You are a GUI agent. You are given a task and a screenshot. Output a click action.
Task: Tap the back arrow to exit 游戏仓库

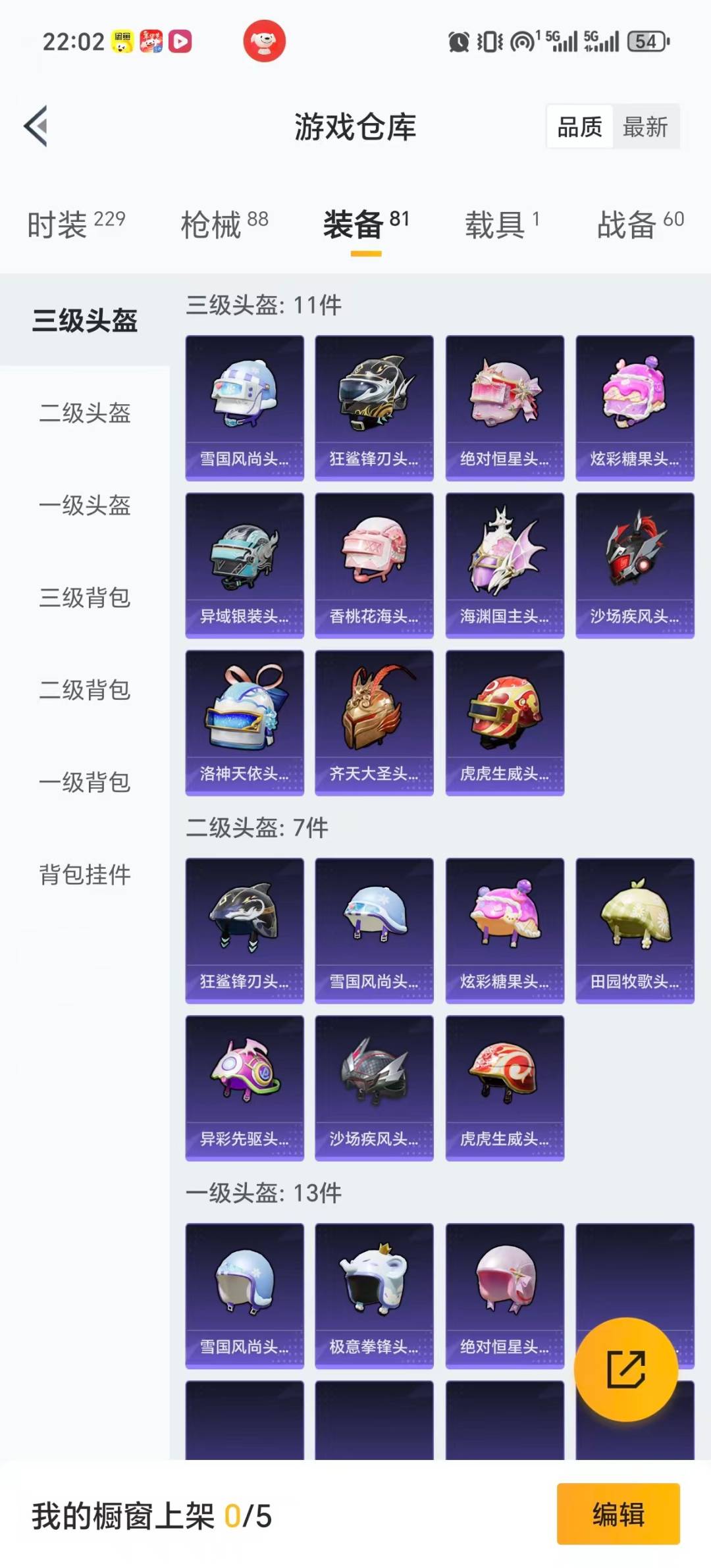[x=38, y=124]
